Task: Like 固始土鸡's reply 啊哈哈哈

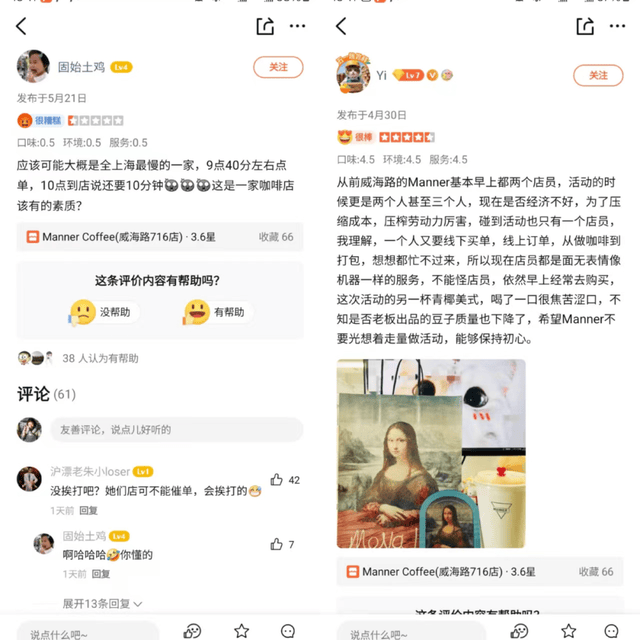Action: (277, 544)
